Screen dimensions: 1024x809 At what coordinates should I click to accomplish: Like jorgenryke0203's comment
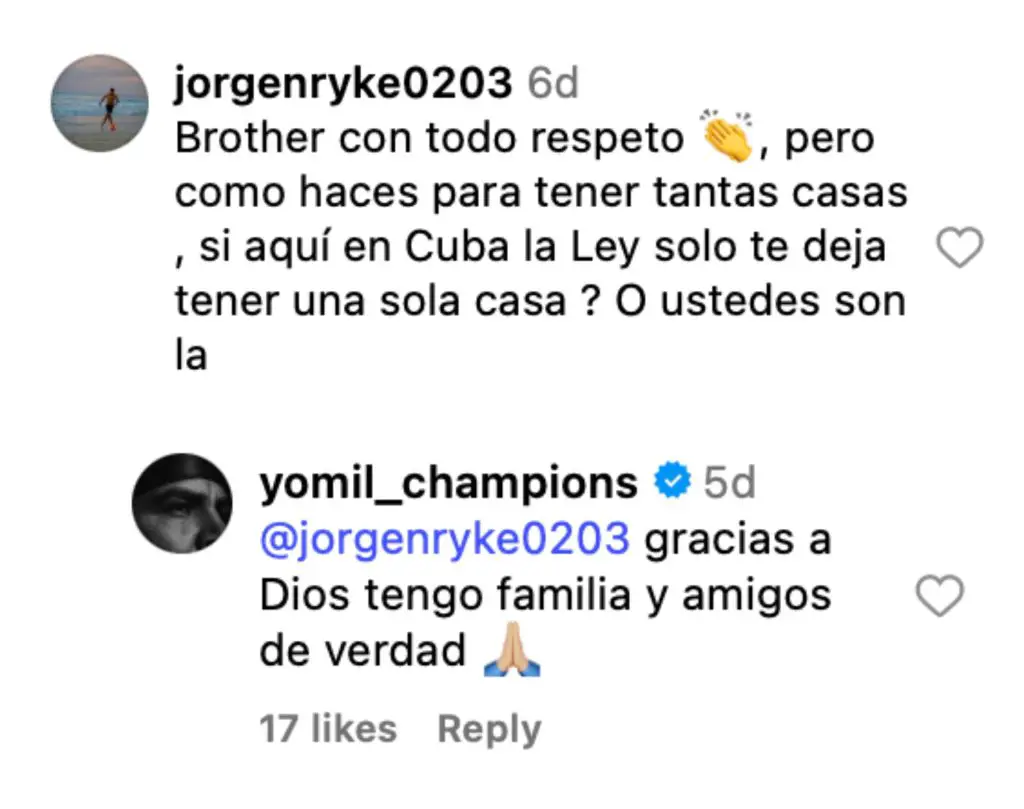coord(959,248)
